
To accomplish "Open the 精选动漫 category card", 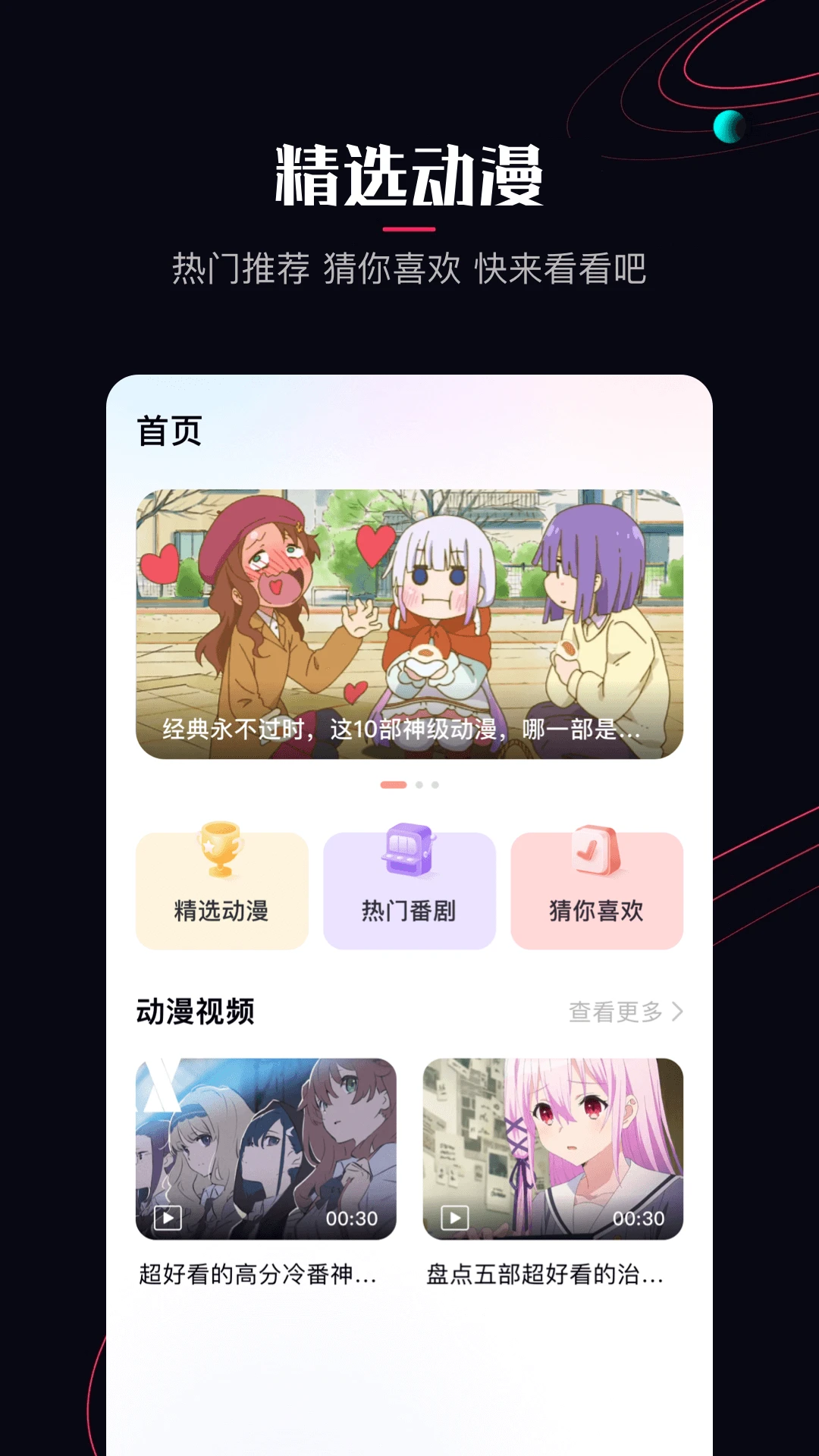I will (x=221, y=887).
